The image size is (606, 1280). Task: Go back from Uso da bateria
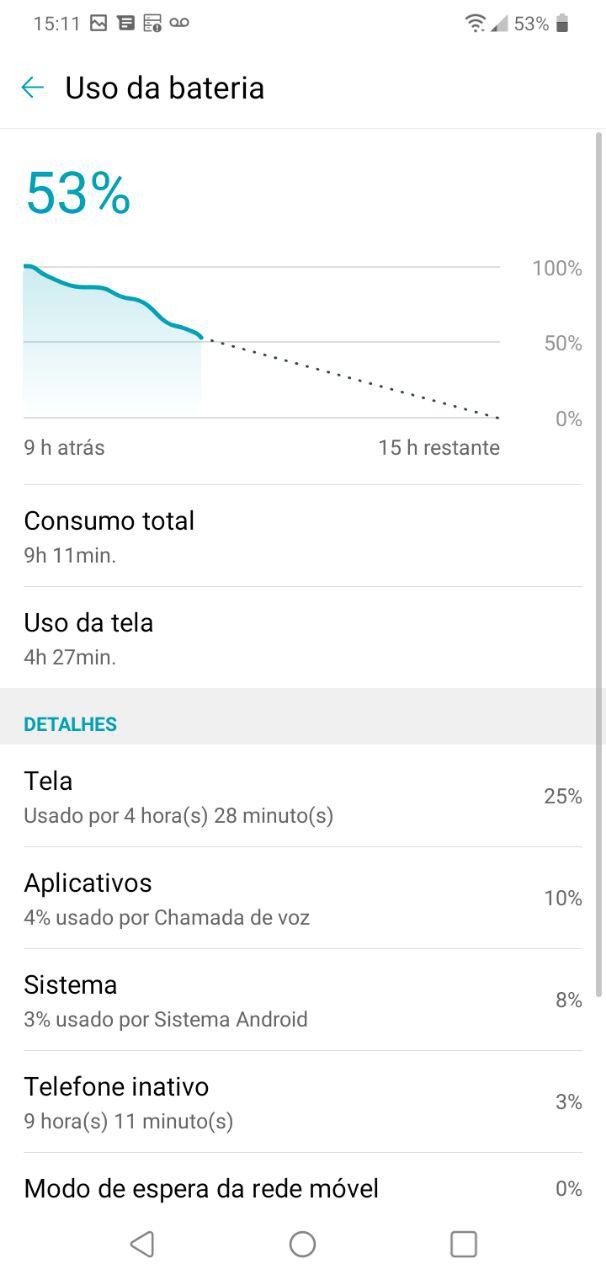(33, 88)
